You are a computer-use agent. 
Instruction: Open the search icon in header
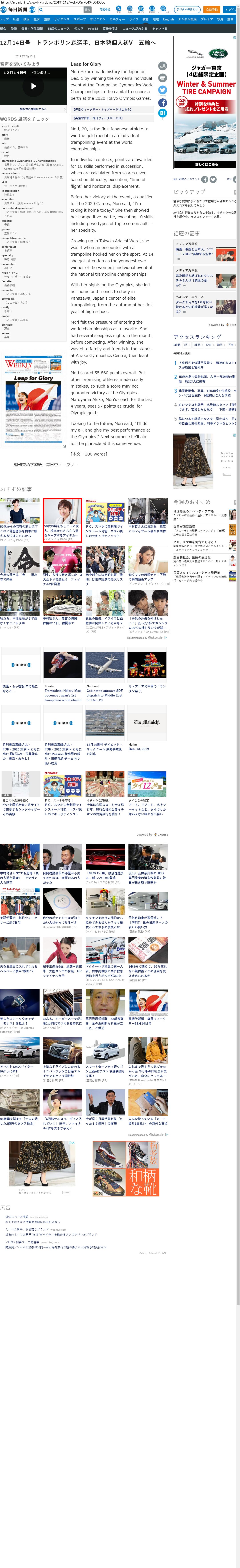tap(41, 10)
